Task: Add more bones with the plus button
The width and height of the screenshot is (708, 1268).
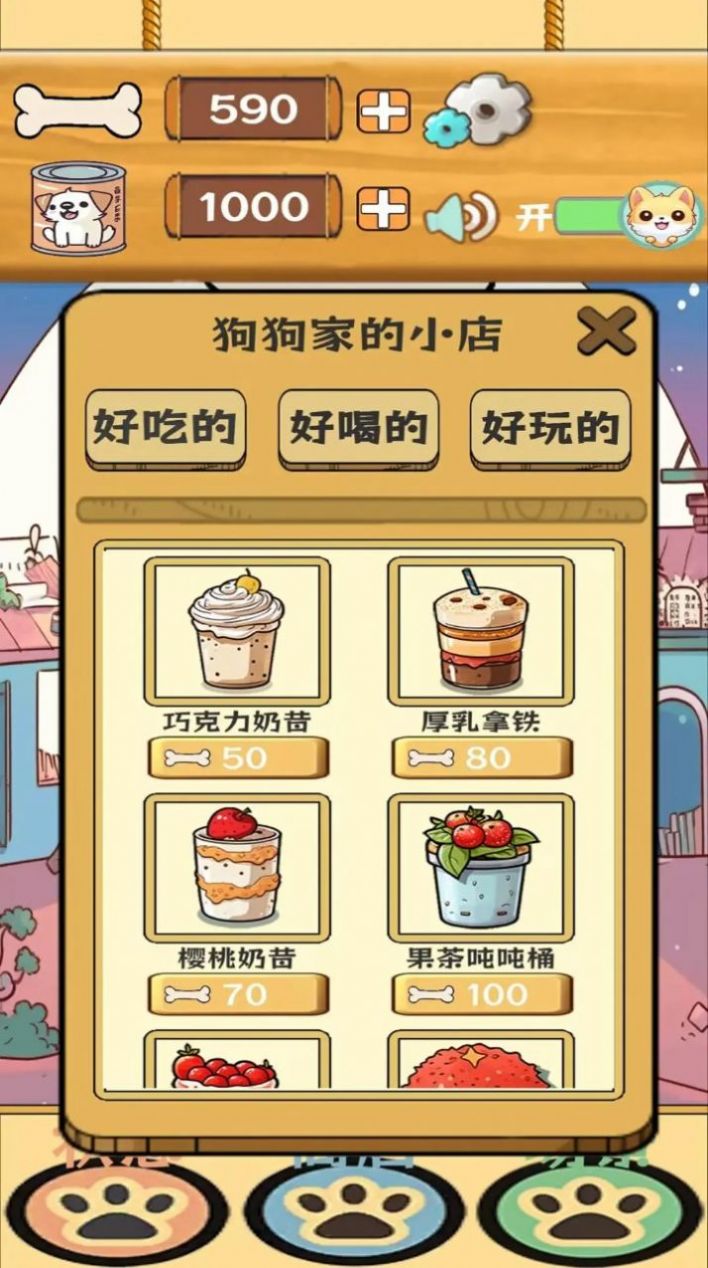Action: click(x=384, y=111)
